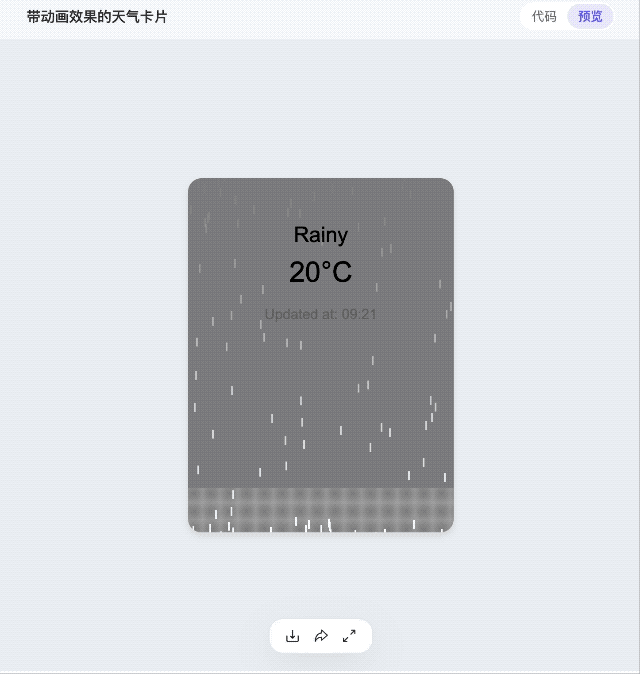This screenshot has width=640, height=674.
Task: Expand the preview to fullscreen
Action: pyautogui.click(x=349, y=636)
